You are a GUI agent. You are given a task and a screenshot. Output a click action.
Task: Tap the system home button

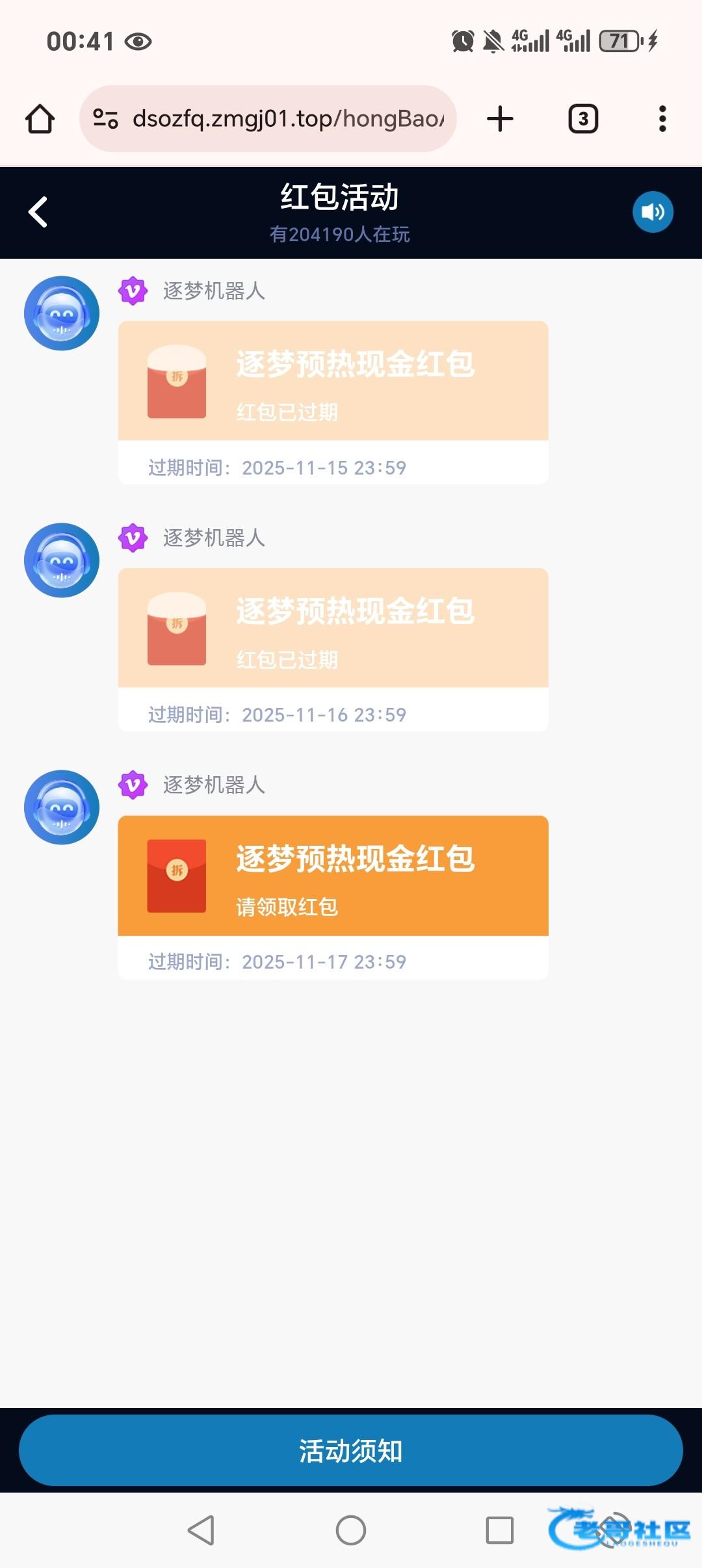click(351, 1530)
